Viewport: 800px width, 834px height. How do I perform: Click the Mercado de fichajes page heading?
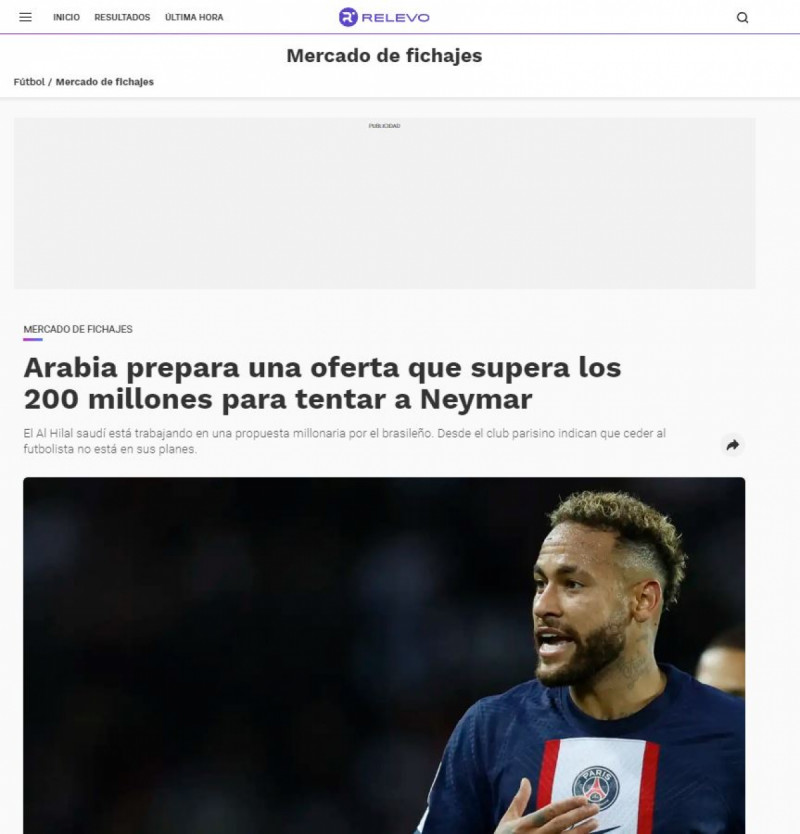tap(385, 56)
